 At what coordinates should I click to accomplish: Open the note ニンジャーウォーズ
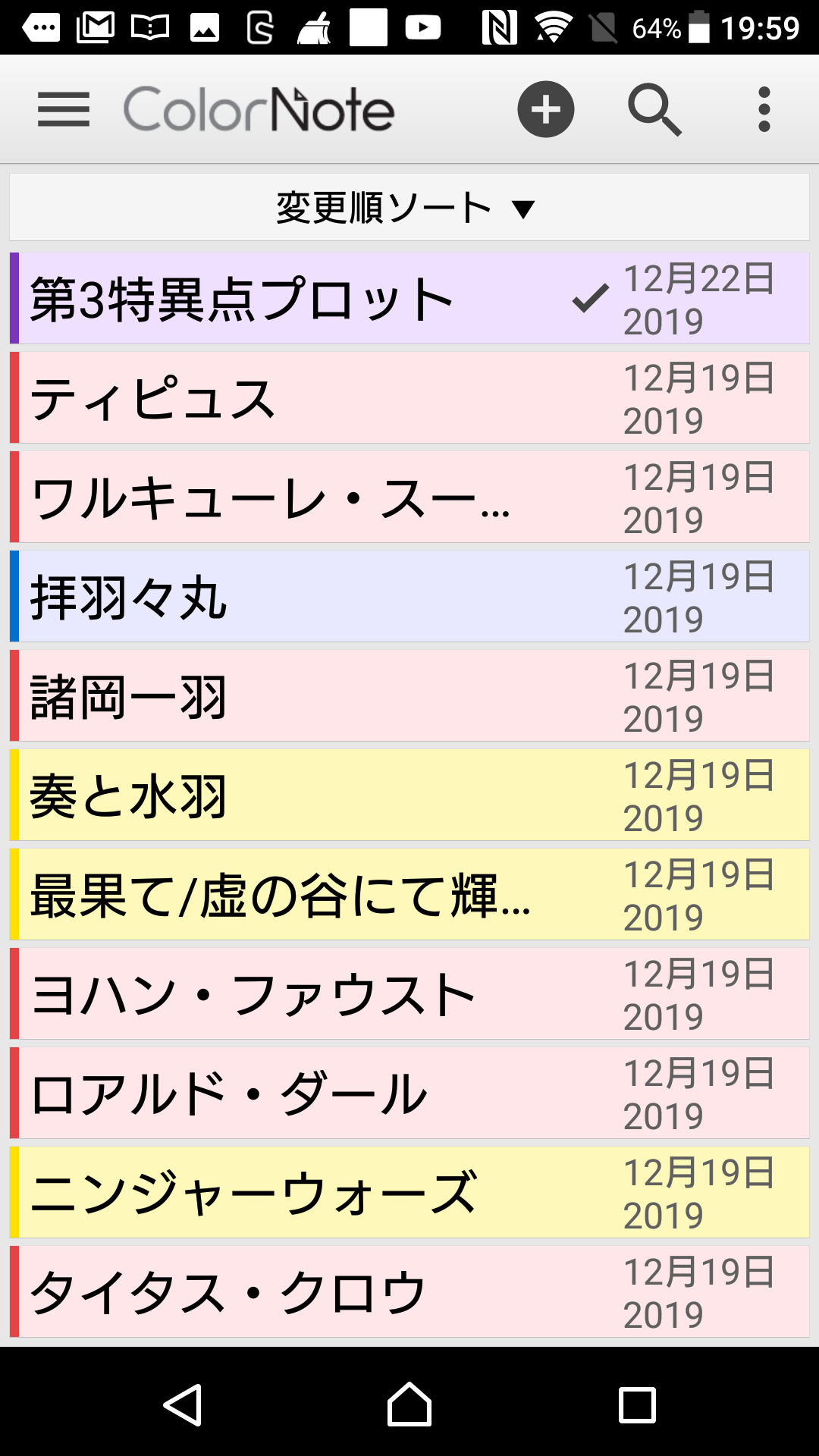coord(303,1193)
